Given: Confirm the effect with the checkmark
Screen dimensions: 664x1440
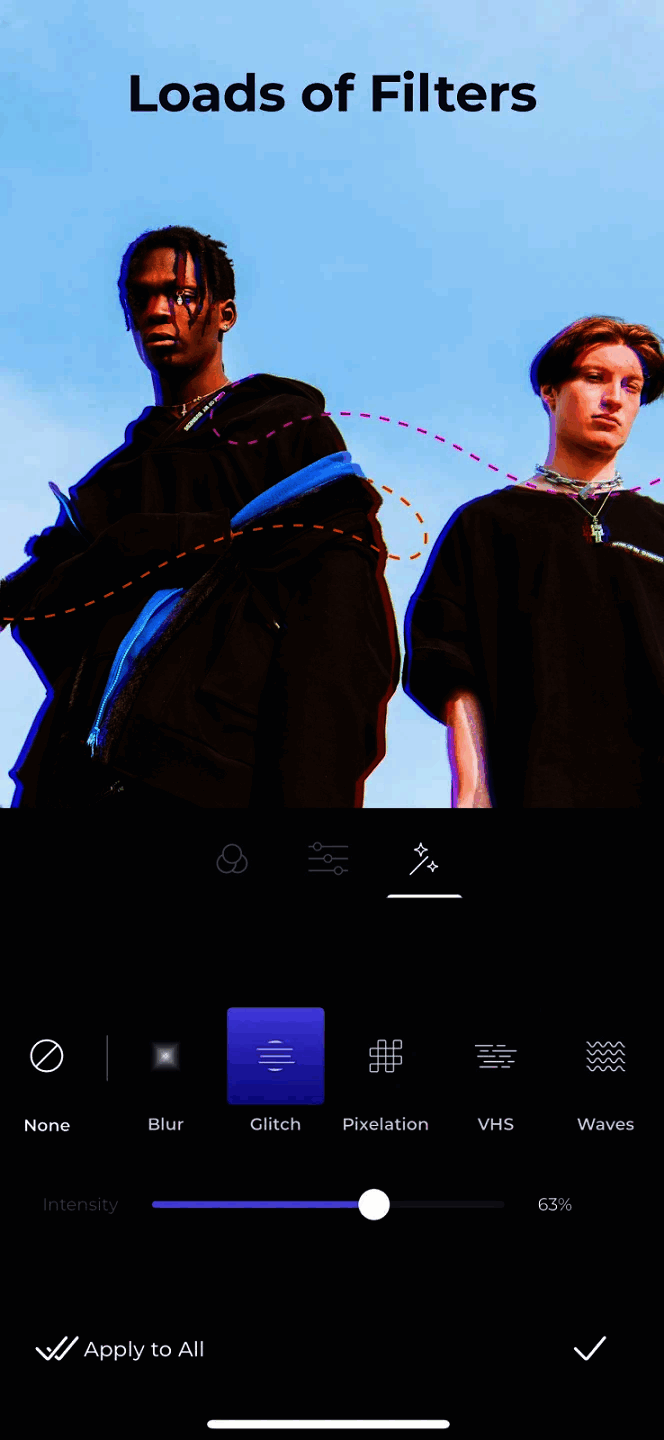Looking at the screenshot, I should pos(589,1349).
